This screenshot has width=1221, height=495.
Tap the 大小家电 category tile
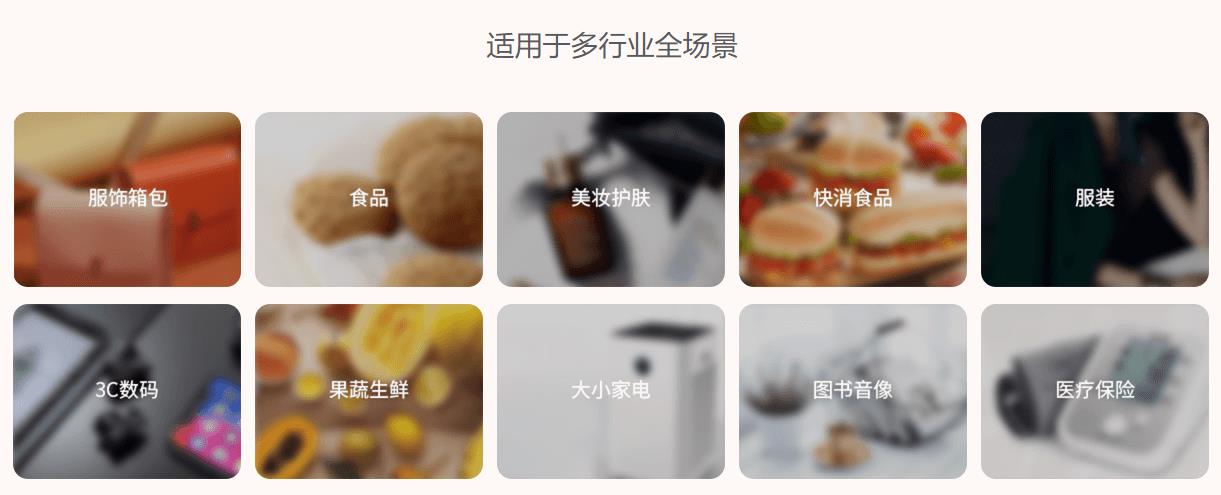(x=611, y=391)
